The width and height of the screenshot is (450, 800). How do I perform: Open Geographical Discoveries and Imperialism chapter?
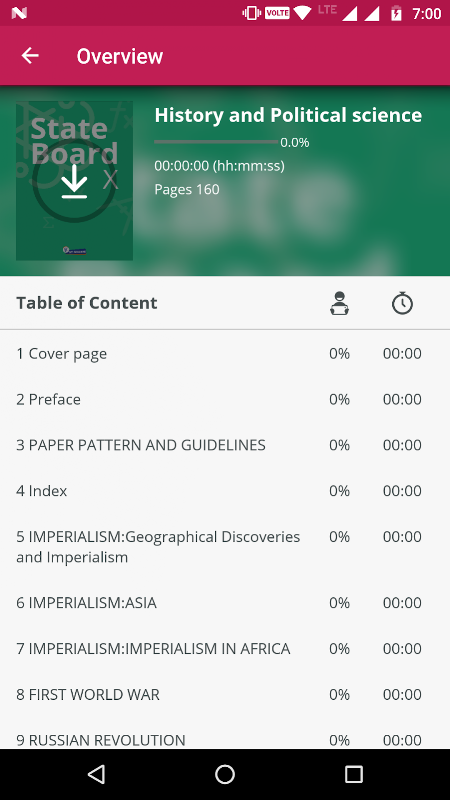click(225, 547)
